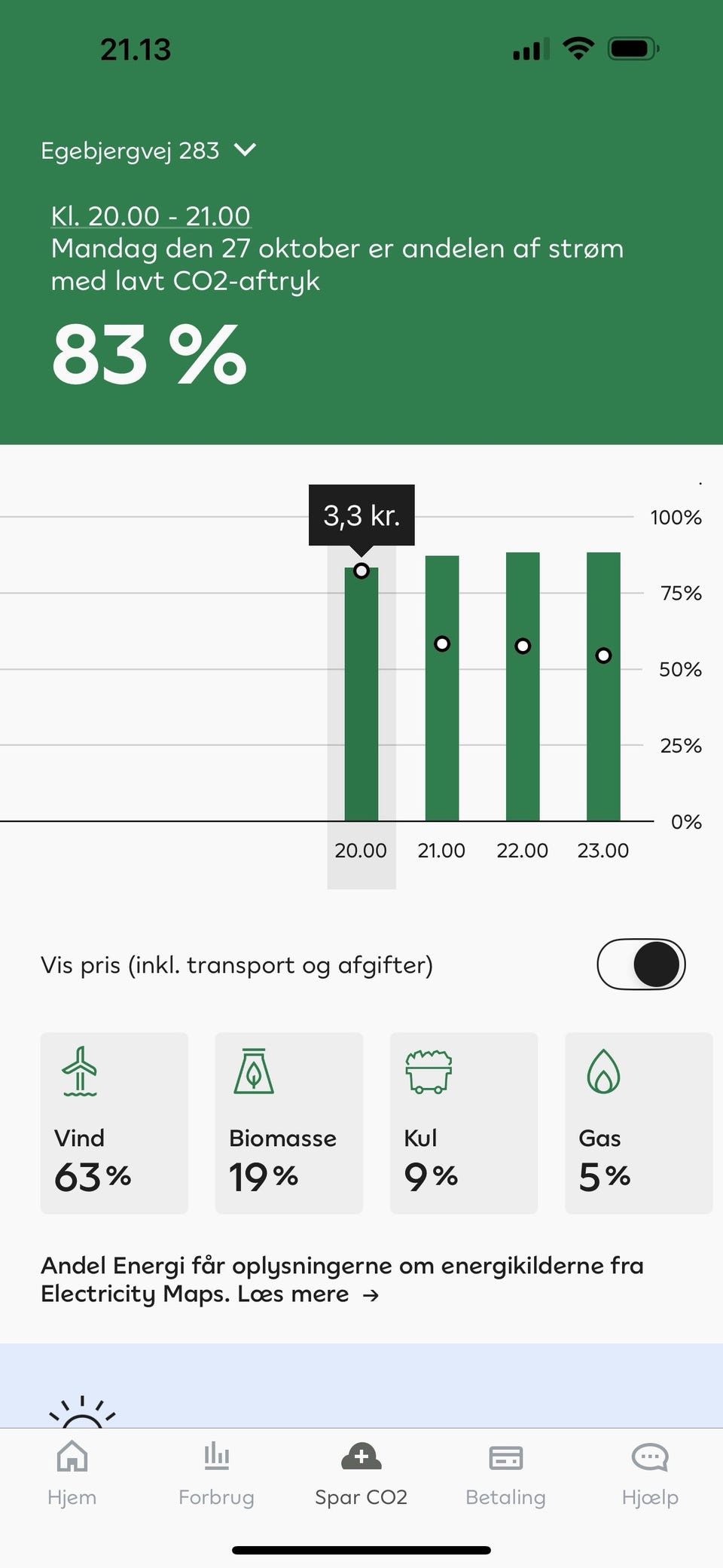723x1568 pixels.
Task: Switch to the Forbrug tab
Action: point(216,1473)
